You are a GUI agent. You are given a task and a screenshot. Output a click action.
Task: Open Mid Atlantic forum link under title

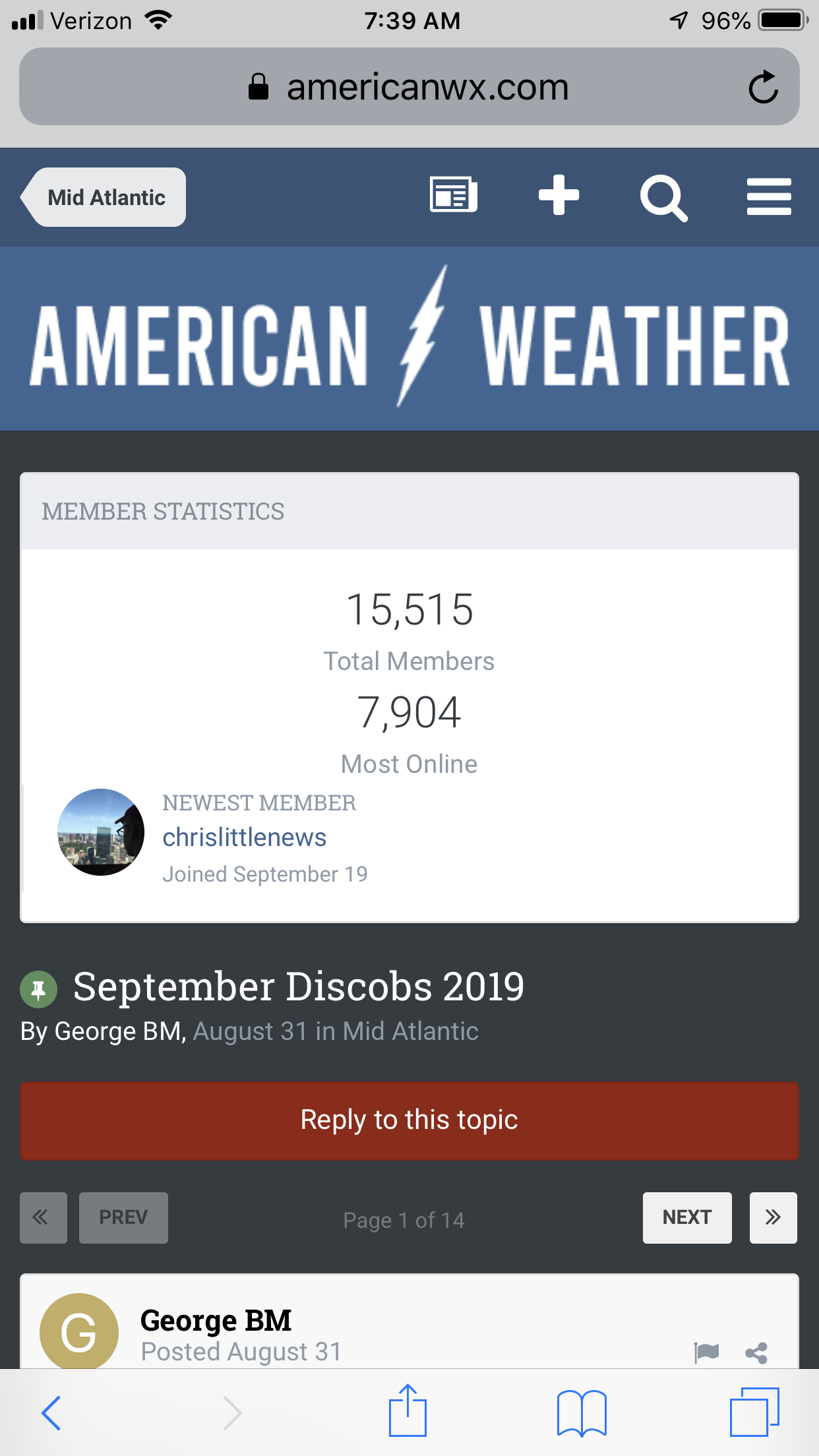(411, 1031)
